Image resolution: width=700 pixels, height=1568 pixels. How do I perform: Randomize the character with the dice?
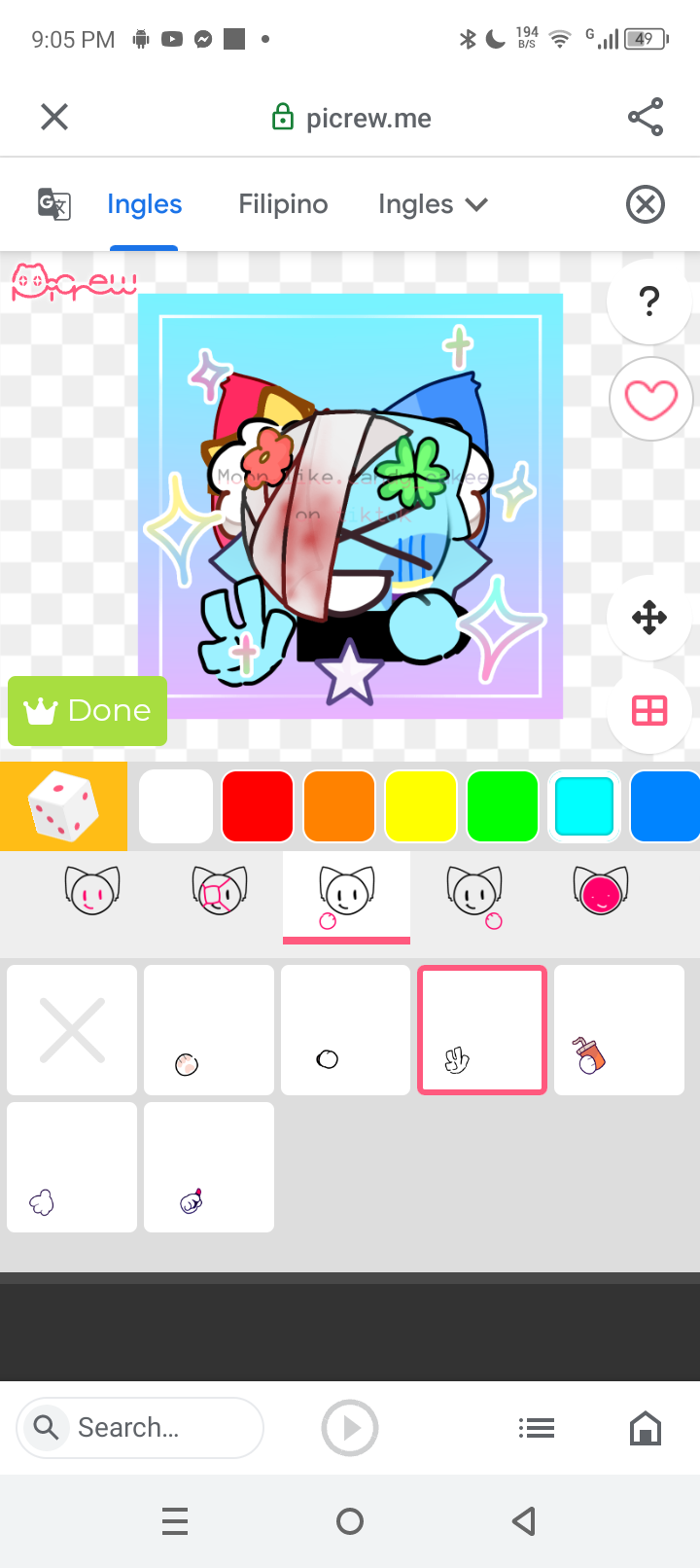(x=63, y=806)
